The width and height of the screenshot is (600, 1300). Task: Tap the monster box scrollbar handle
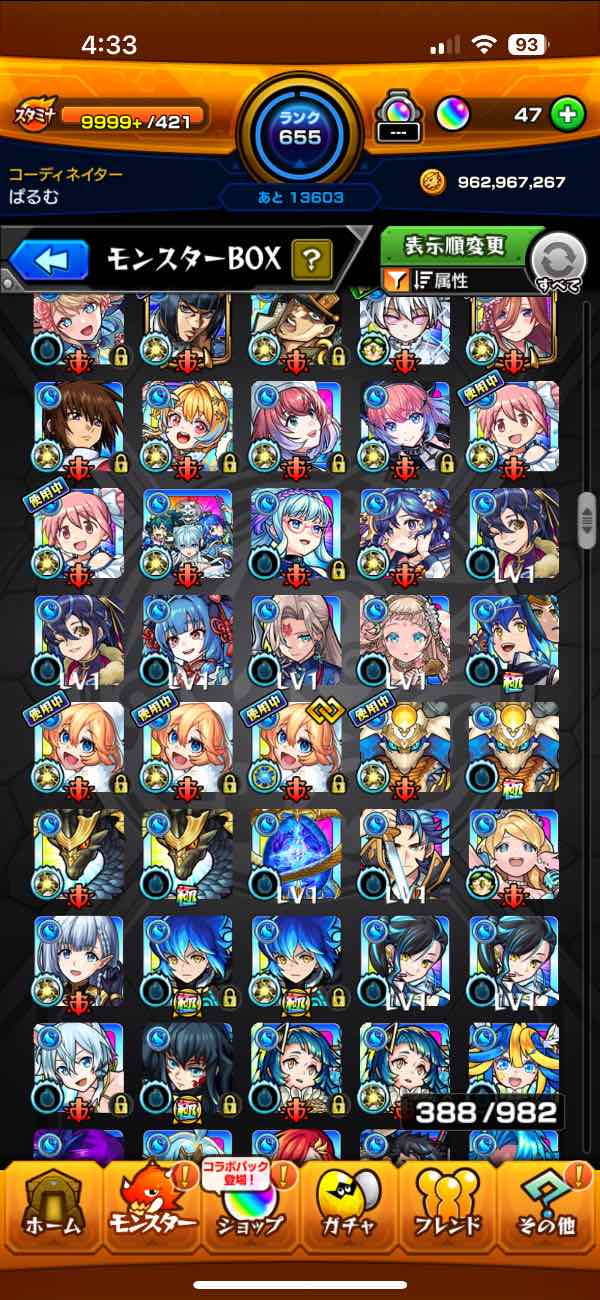point(587,520)
